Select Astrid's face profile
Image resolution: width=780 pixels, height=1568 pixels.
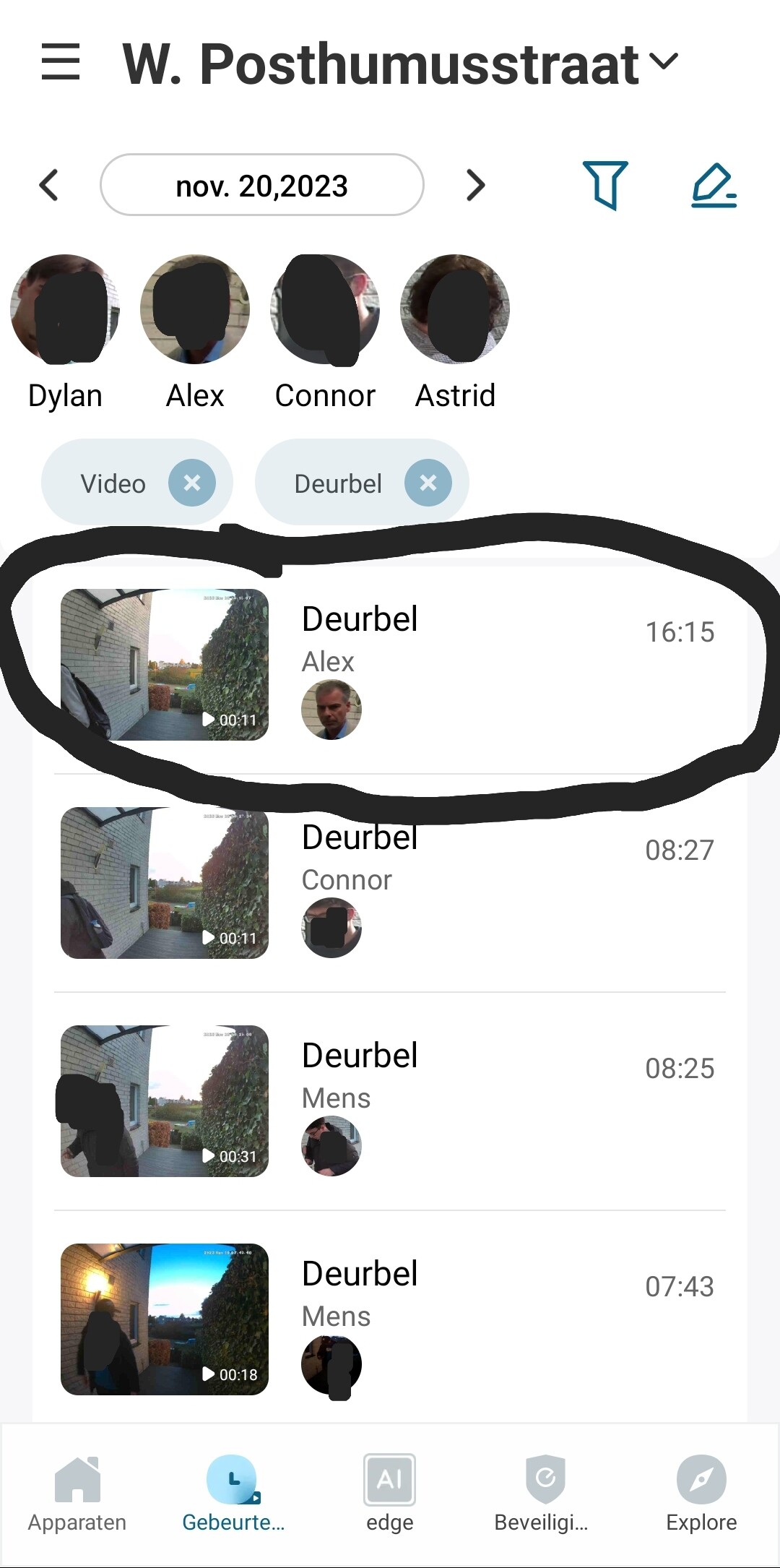click(455, 309)
